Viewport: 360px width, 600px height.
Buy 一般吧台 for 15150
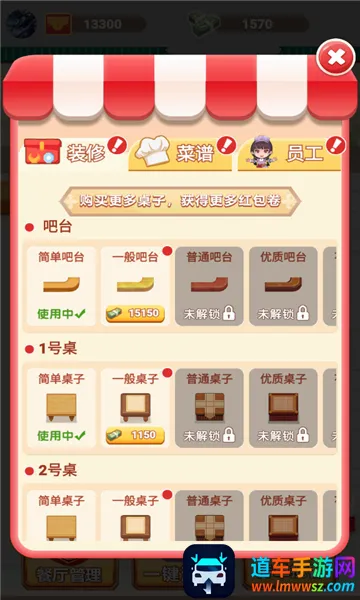coord(135,313)
